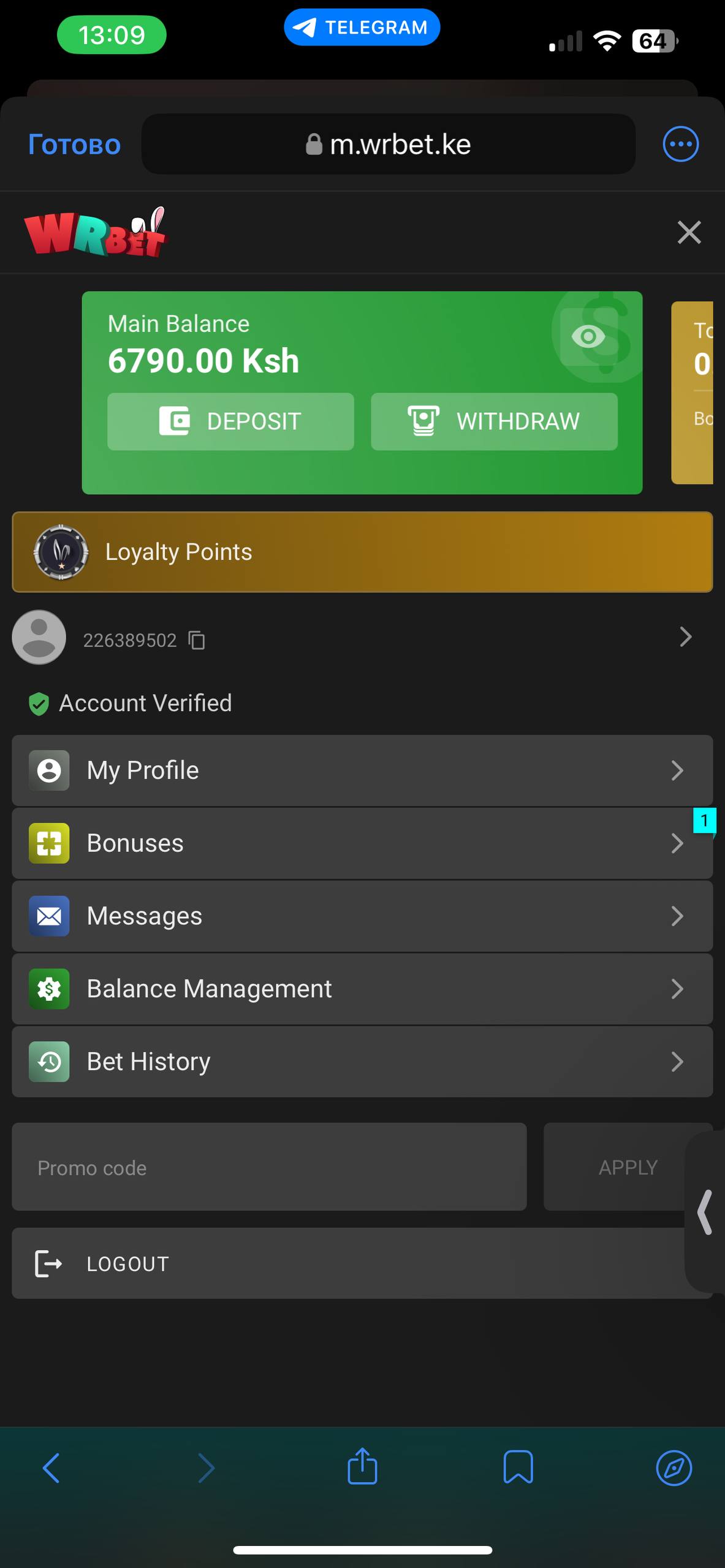Open Loyalty Points
Screen dimensions: 725x1568
click(362, 552)
